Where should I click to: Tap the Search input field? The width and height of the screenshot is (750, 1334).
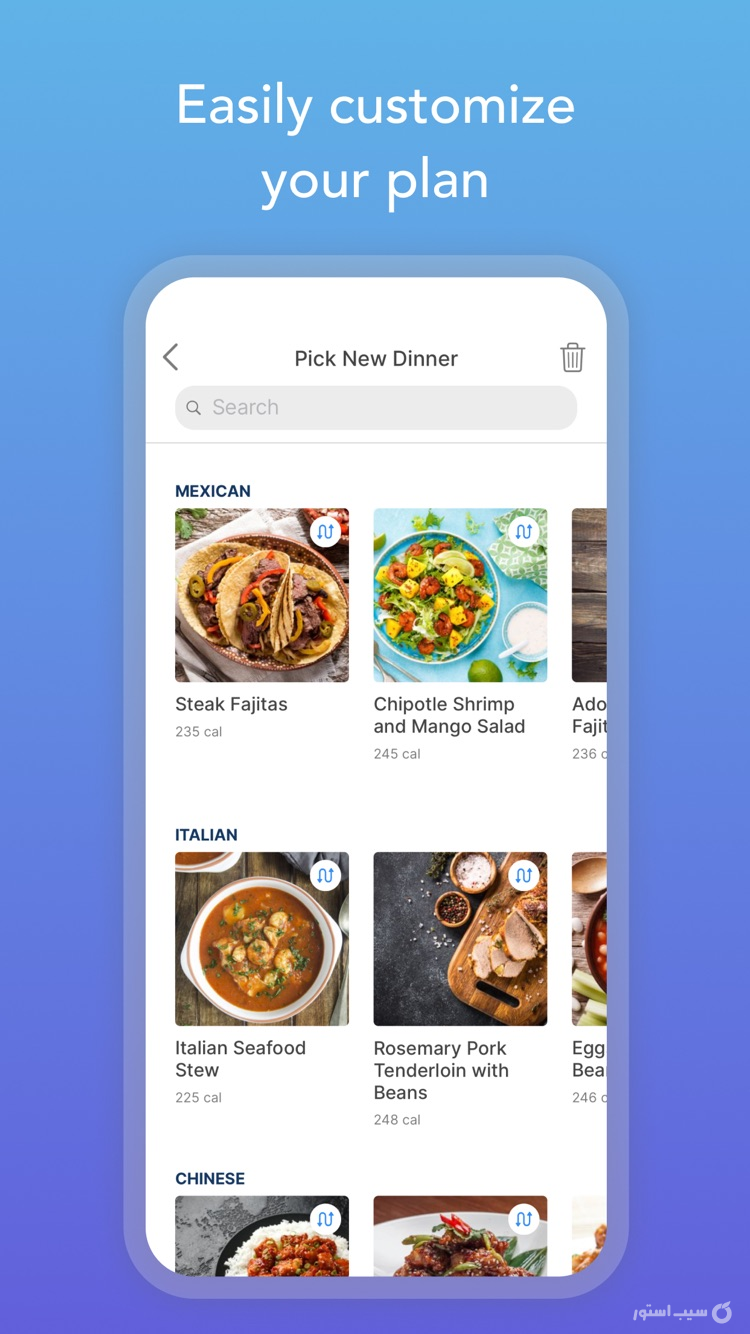click(x=375, y=408)
